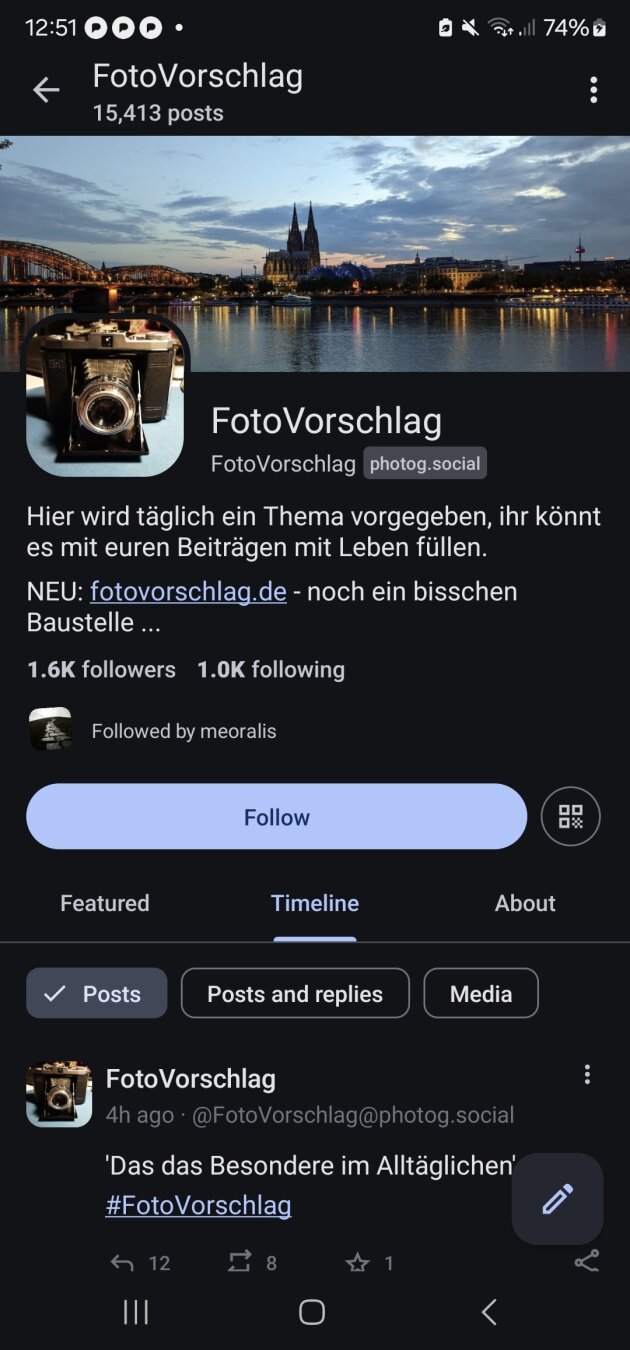Image resolution: width=630 pixels, height=1350 pixels.
Task: Open the fotovorschlag.de link
Action: (188, 591)
